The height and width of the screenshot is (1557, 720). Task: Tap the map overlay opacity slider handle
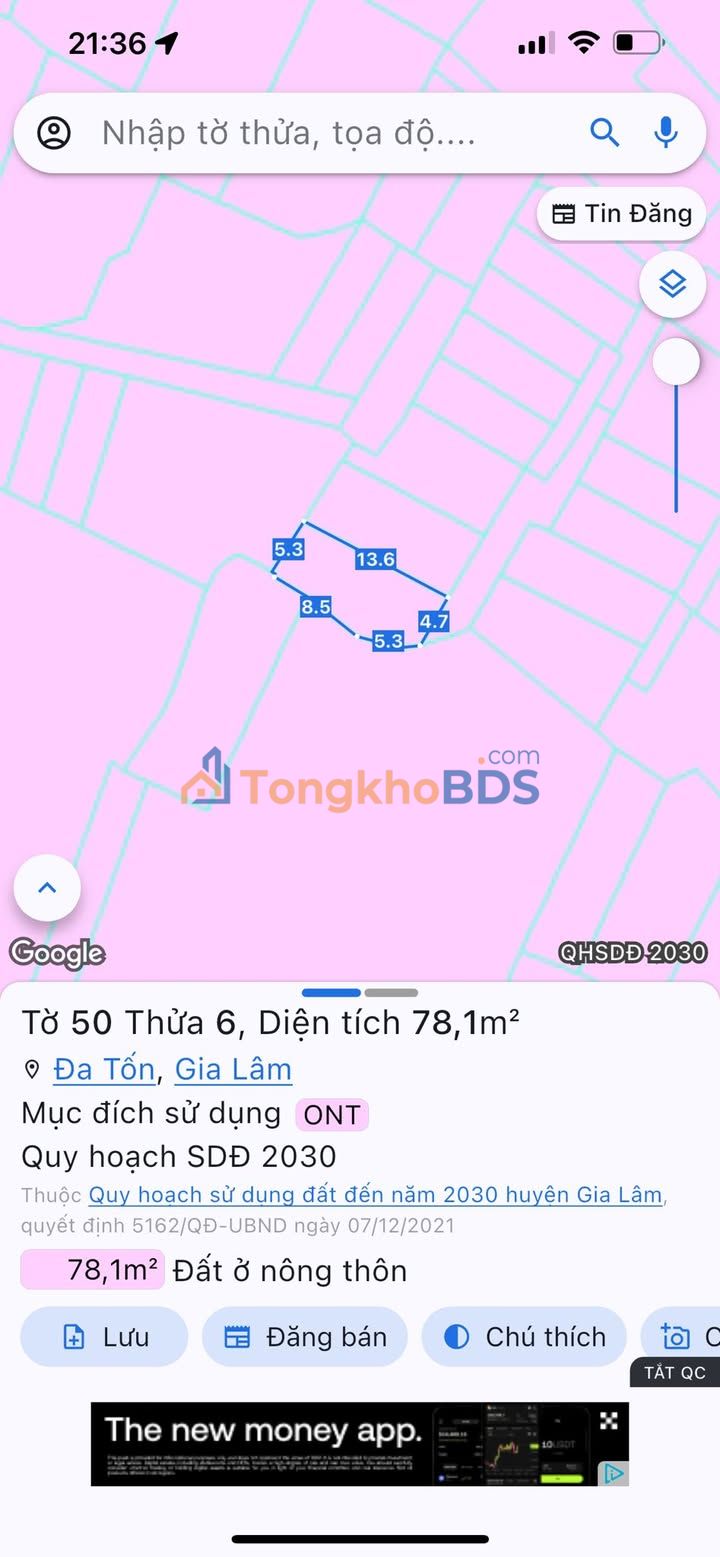pyautogui.click(x=676, y=361)
